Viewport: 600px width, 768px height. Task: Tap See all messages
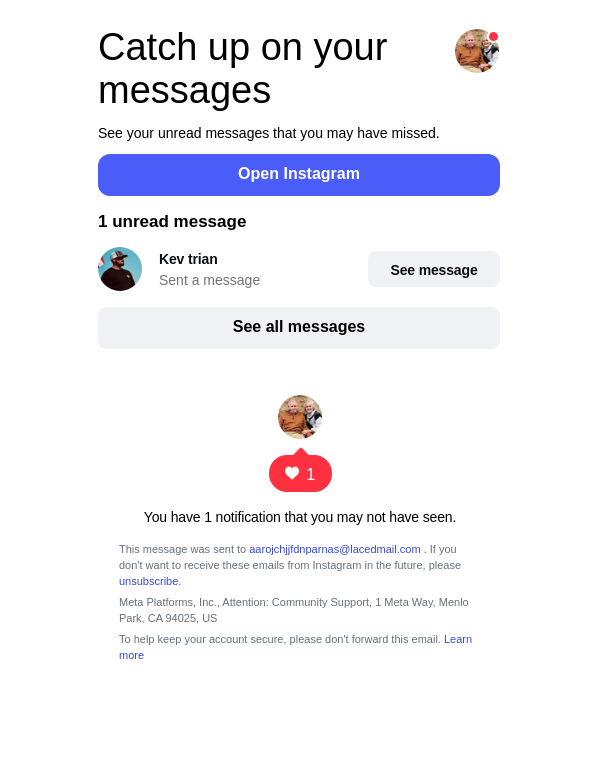[x=299, y=328]
